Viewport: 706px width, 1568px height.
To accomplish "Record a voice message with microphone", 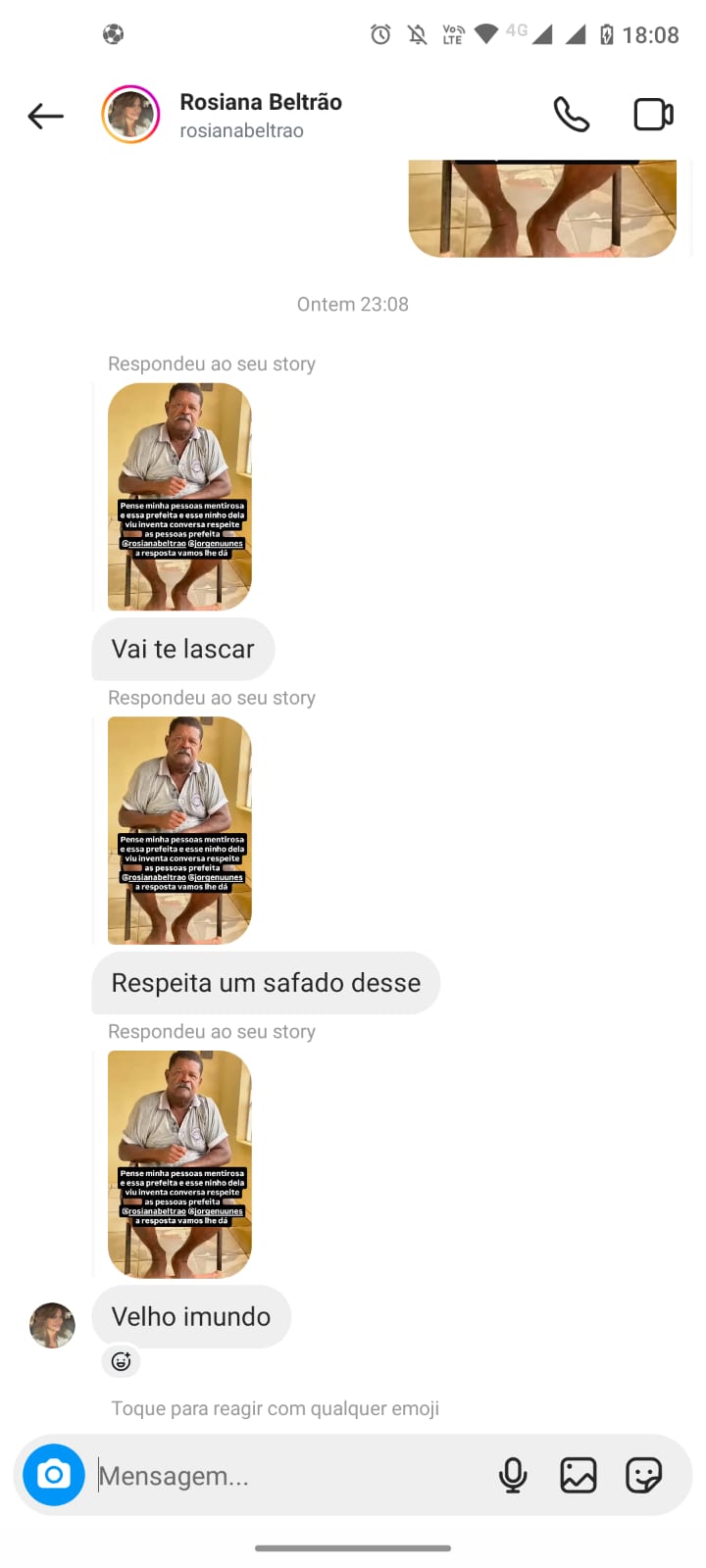I will pos(513,1475).
